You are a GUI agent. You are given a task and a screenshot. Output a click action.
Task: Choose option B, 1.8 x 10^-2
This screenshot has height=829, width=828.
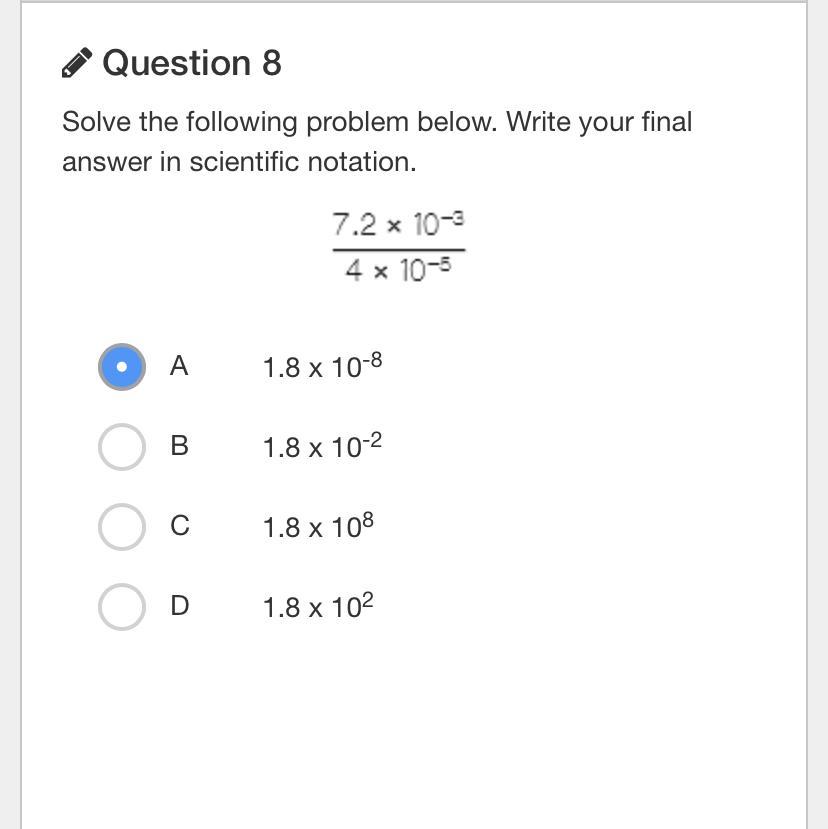pos(122,446)
